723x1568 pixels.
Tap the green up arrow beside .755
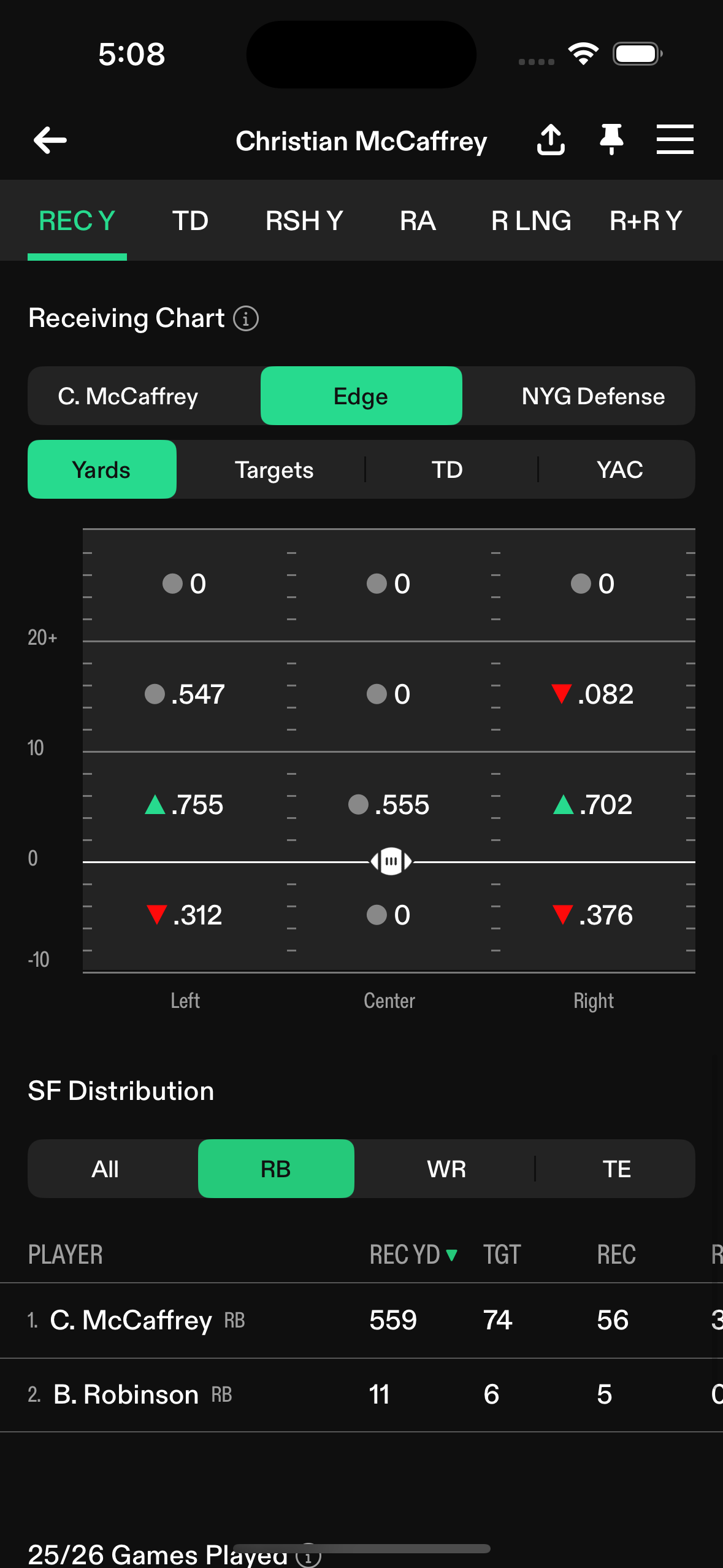pos(156,805)
